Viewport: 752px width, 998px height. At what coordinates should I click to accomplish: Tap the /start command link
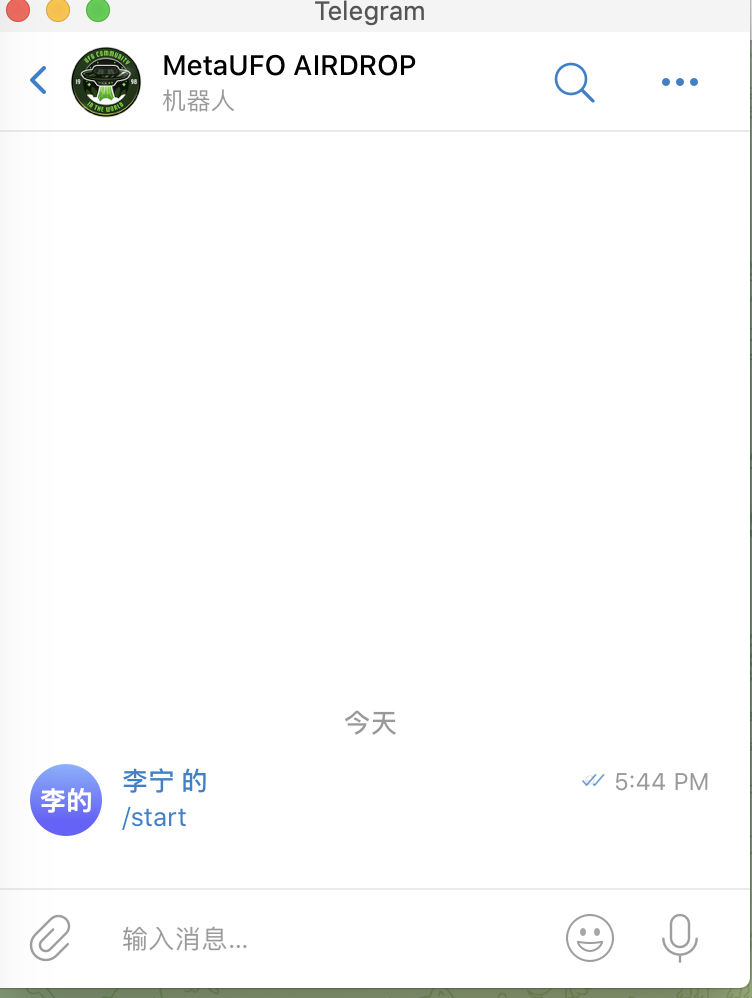pos(154,818)
